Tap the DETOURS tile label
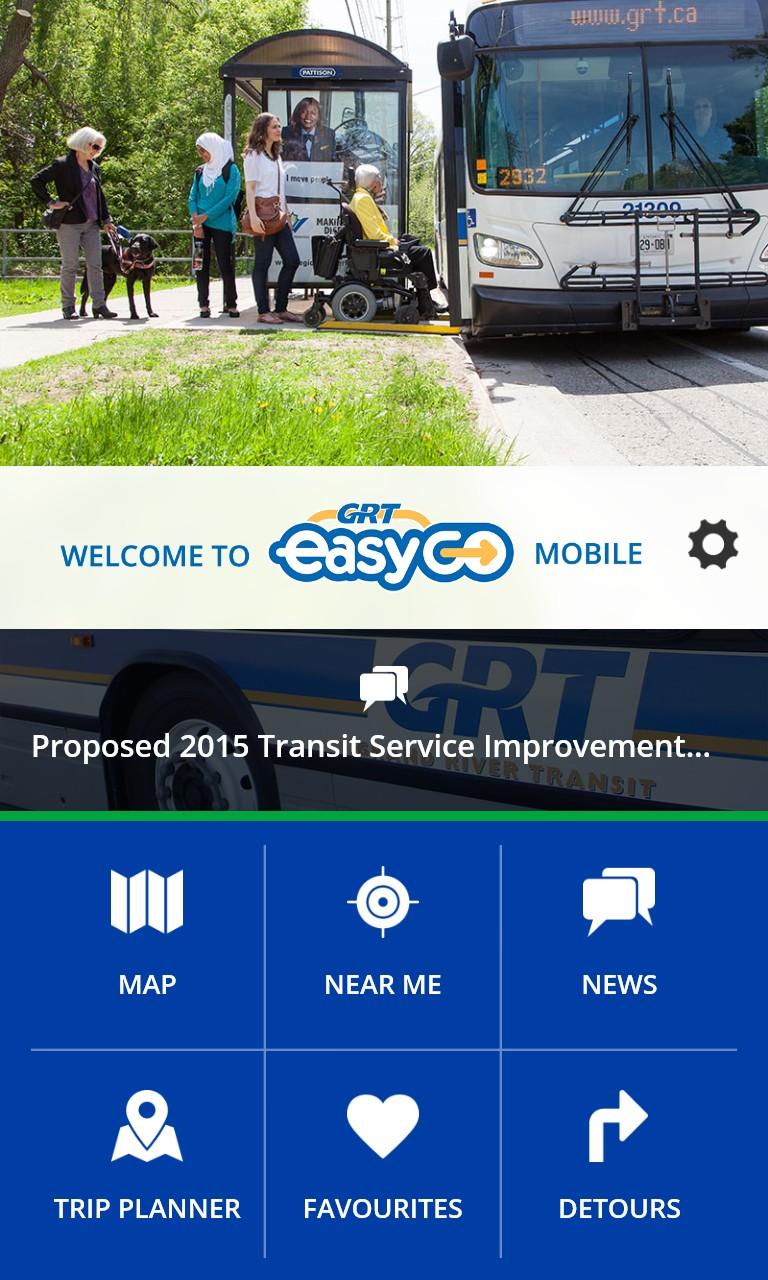Screen dimensions: 768x1280 (x=620, y=1209)
